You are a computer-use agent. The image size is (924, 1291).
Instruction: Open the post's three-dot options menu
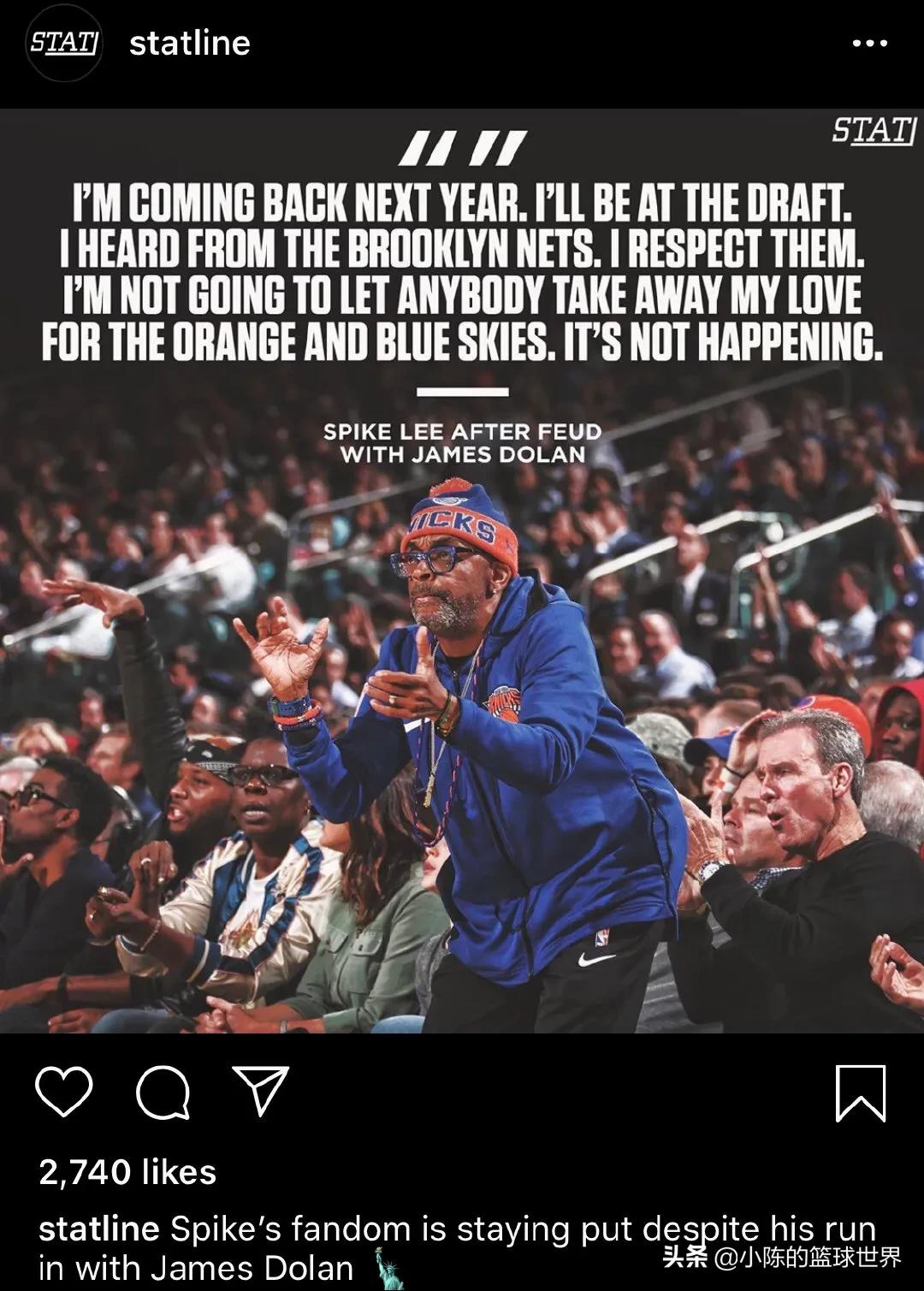tap(870, 44)
